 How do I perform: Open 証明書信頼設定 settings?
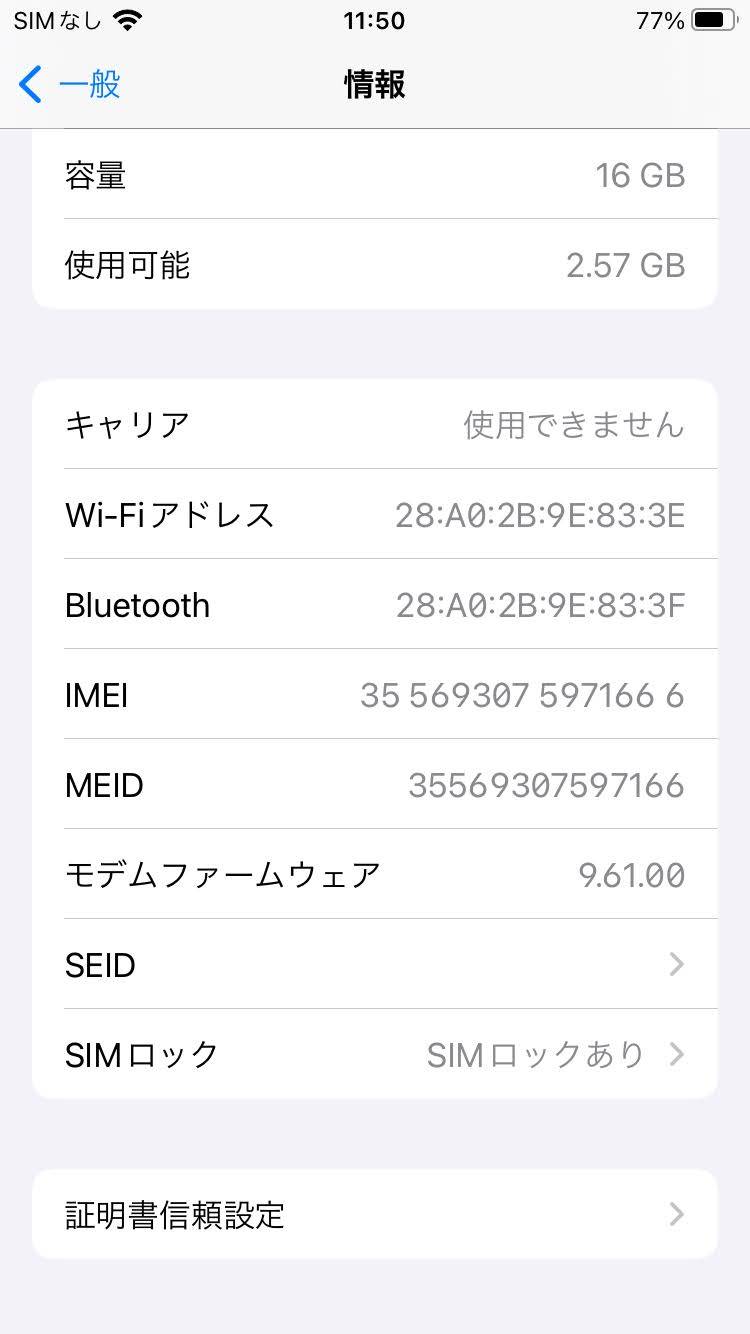(x=375, y=1214)
